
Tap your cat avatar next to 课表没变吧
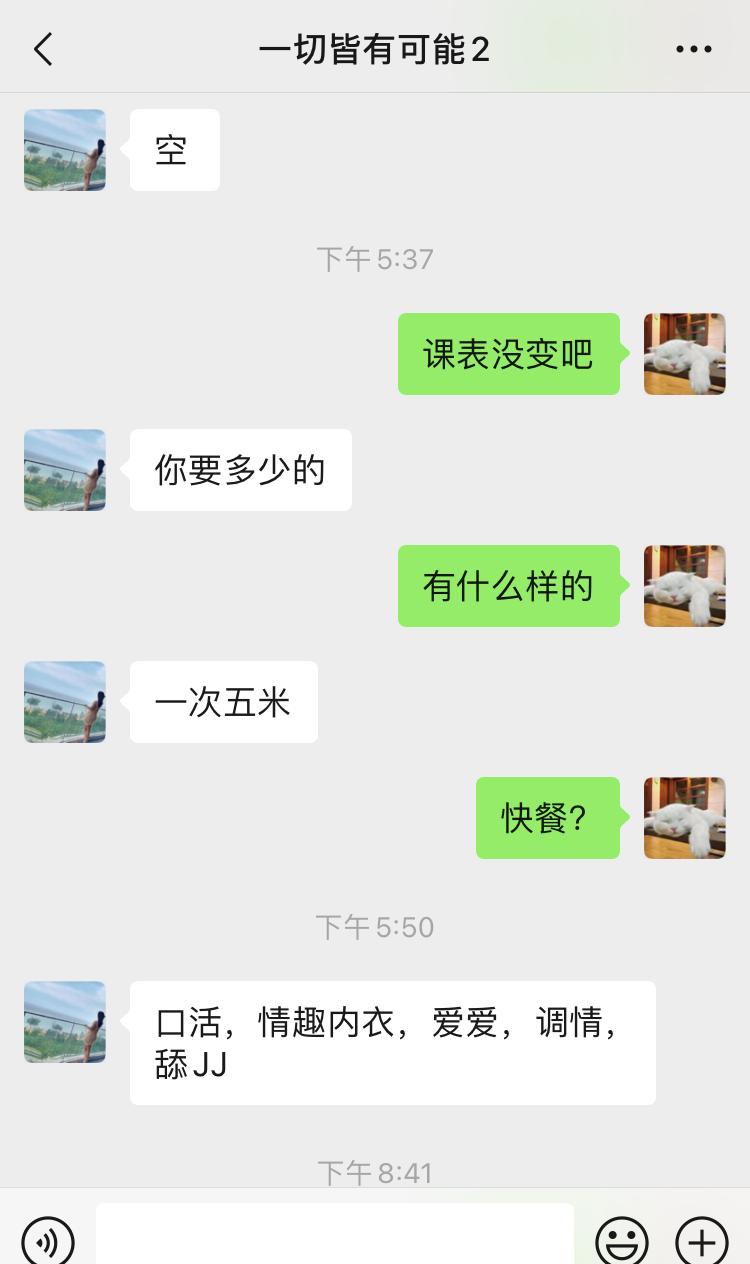(685, 353)
